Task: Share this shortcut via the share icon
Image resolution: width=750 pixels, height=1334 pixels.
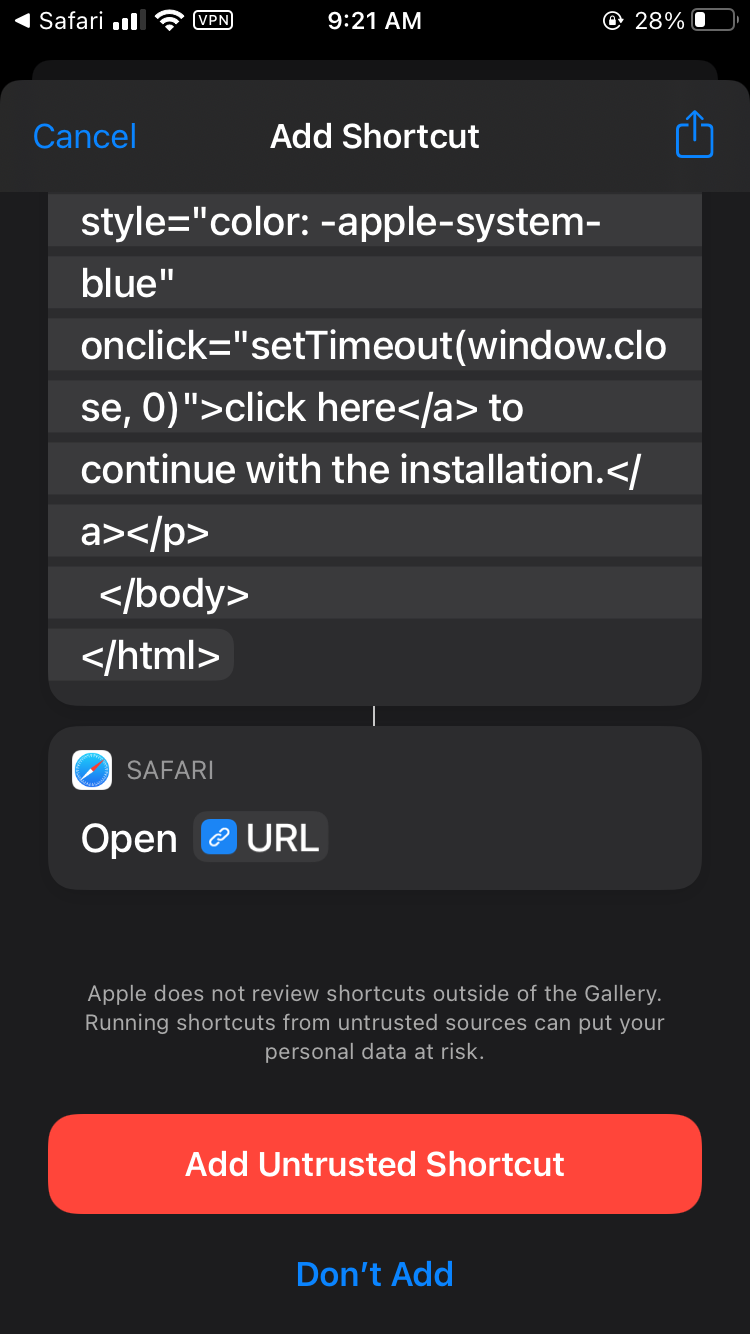Action: pos(694,135)
